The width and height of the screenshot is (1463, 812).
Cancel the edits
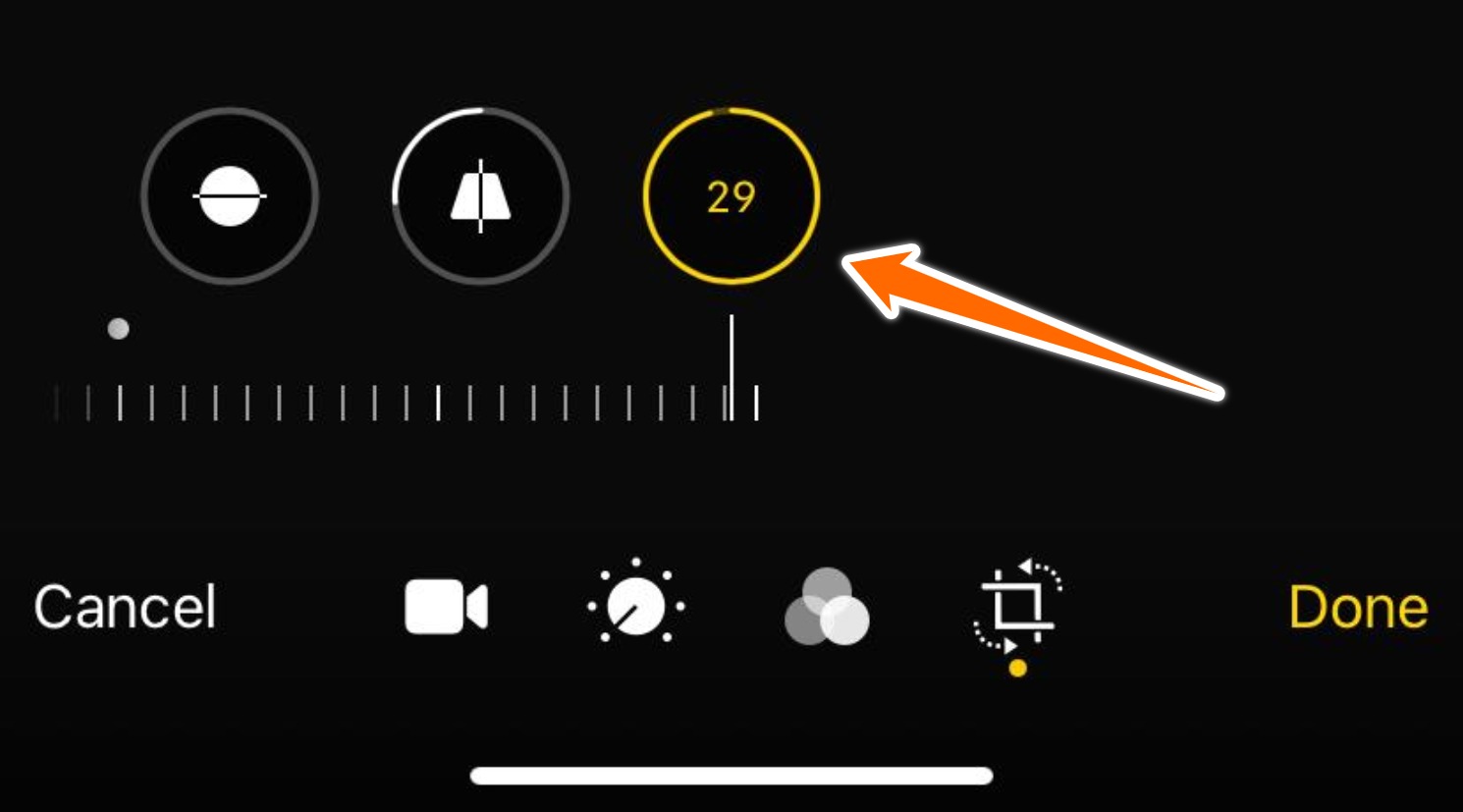point(125,607)
